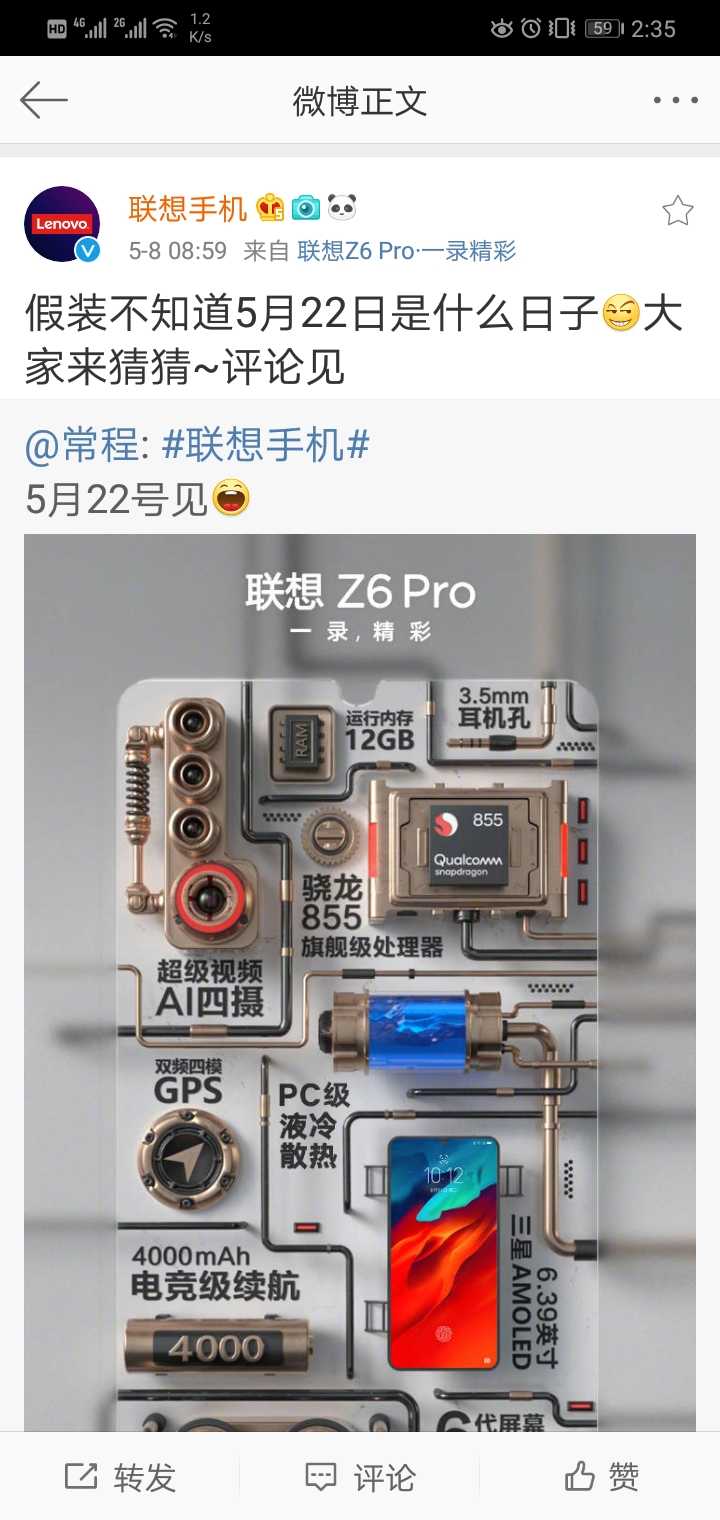Go back using the arrow icon

[x=44, y=100]
